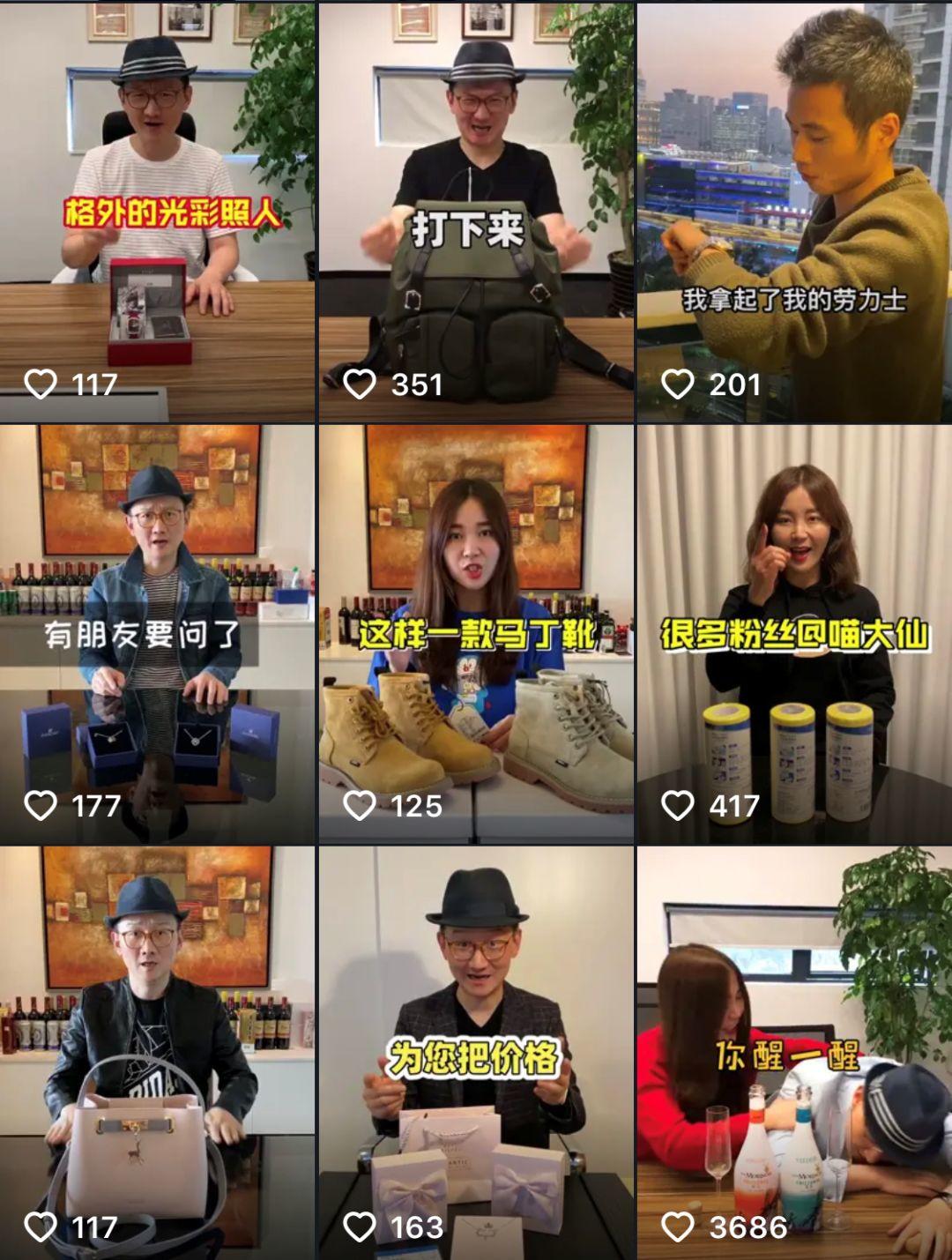Open the pink handbag video with 117 likes

(x=157, y=1054)
